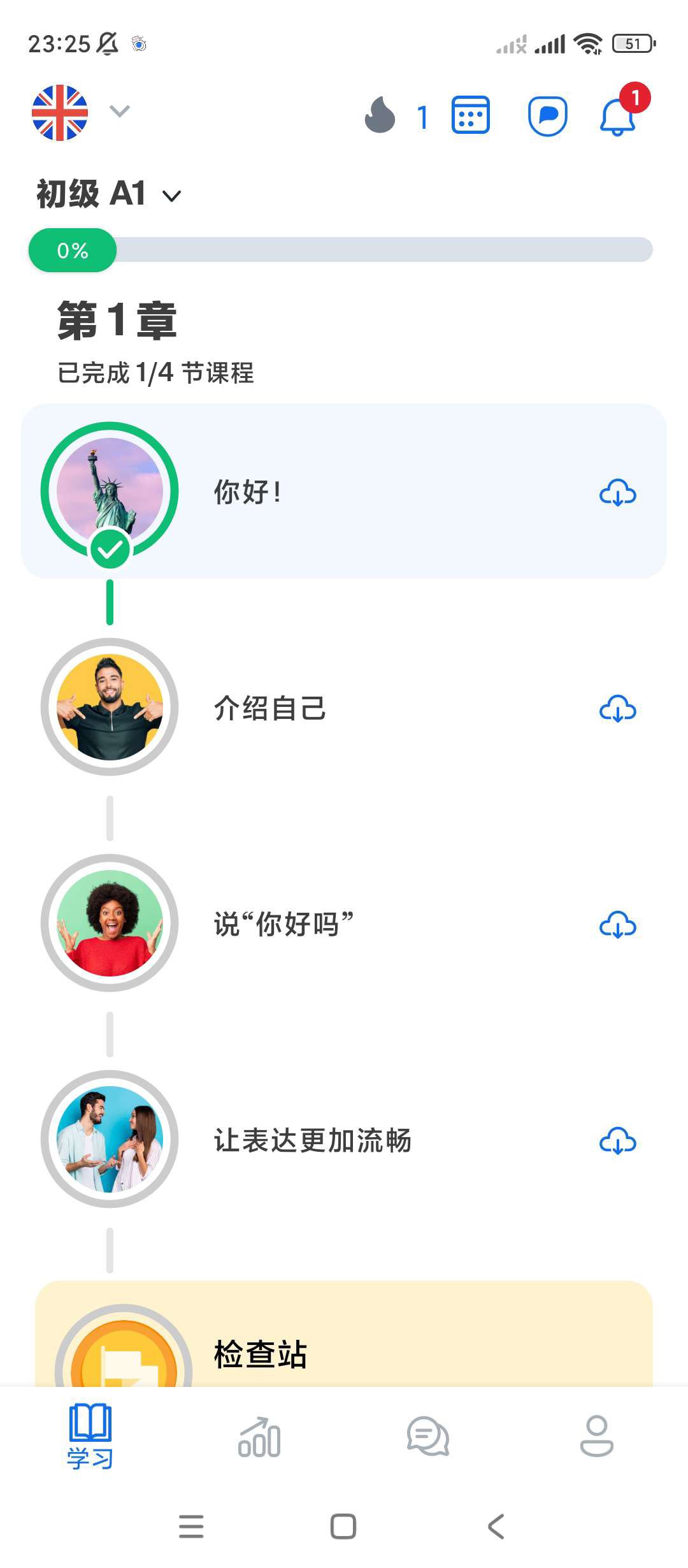The width and height of the screenshot is (688, 1568).
Task: Download the 让表达更加流畅 lesson
Action: click(x=617, y=1141)
